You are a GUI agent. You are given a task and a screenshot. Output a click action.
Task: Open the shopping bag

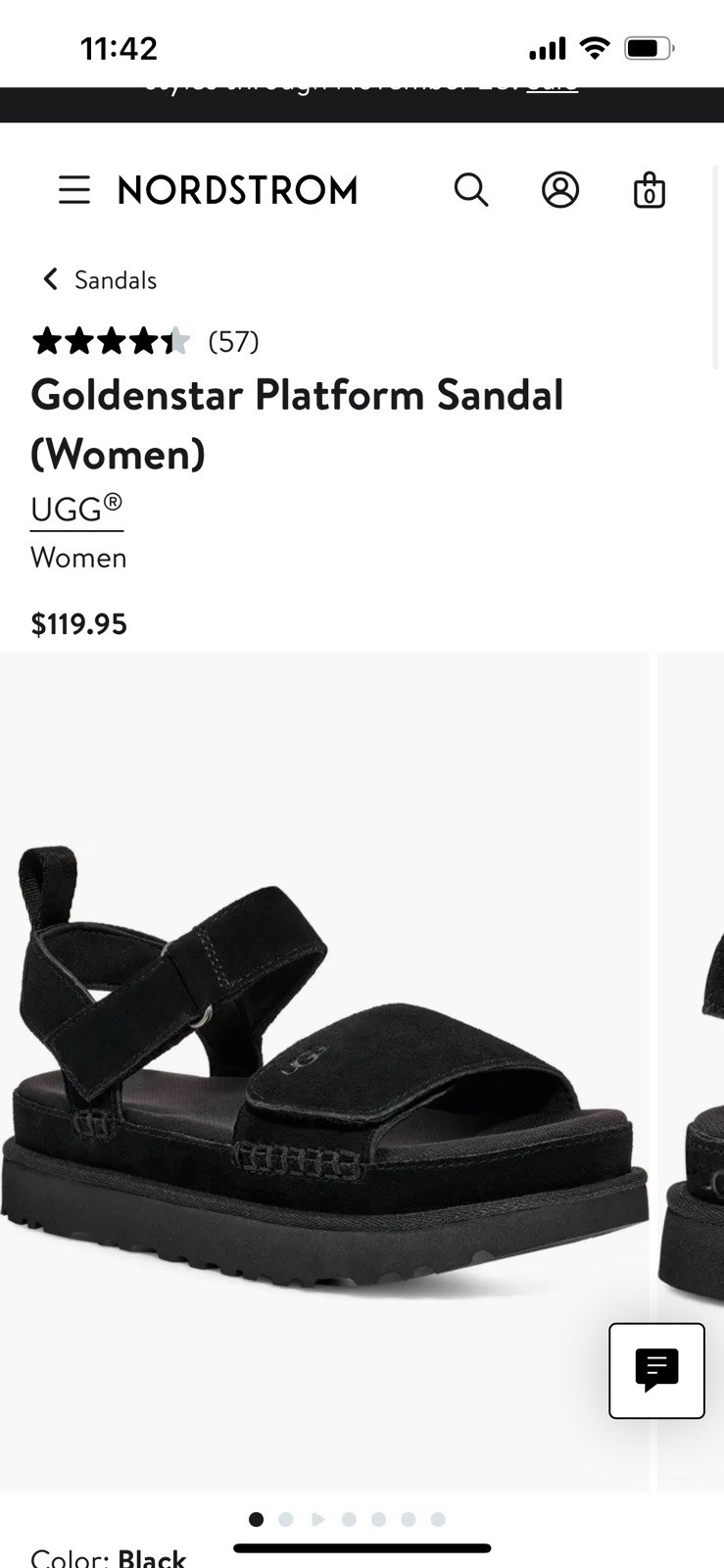(649, 190)
